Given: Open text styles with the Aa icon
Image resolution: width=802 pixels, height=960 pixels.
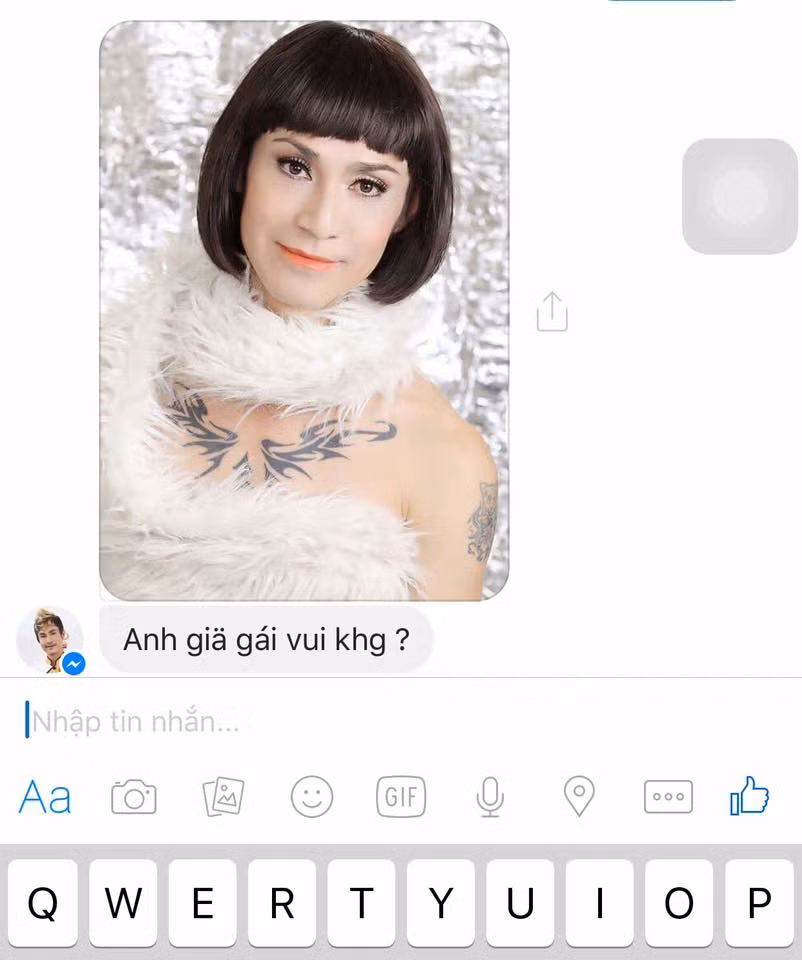Looking at the screenshot, I should tap(44, 797).
